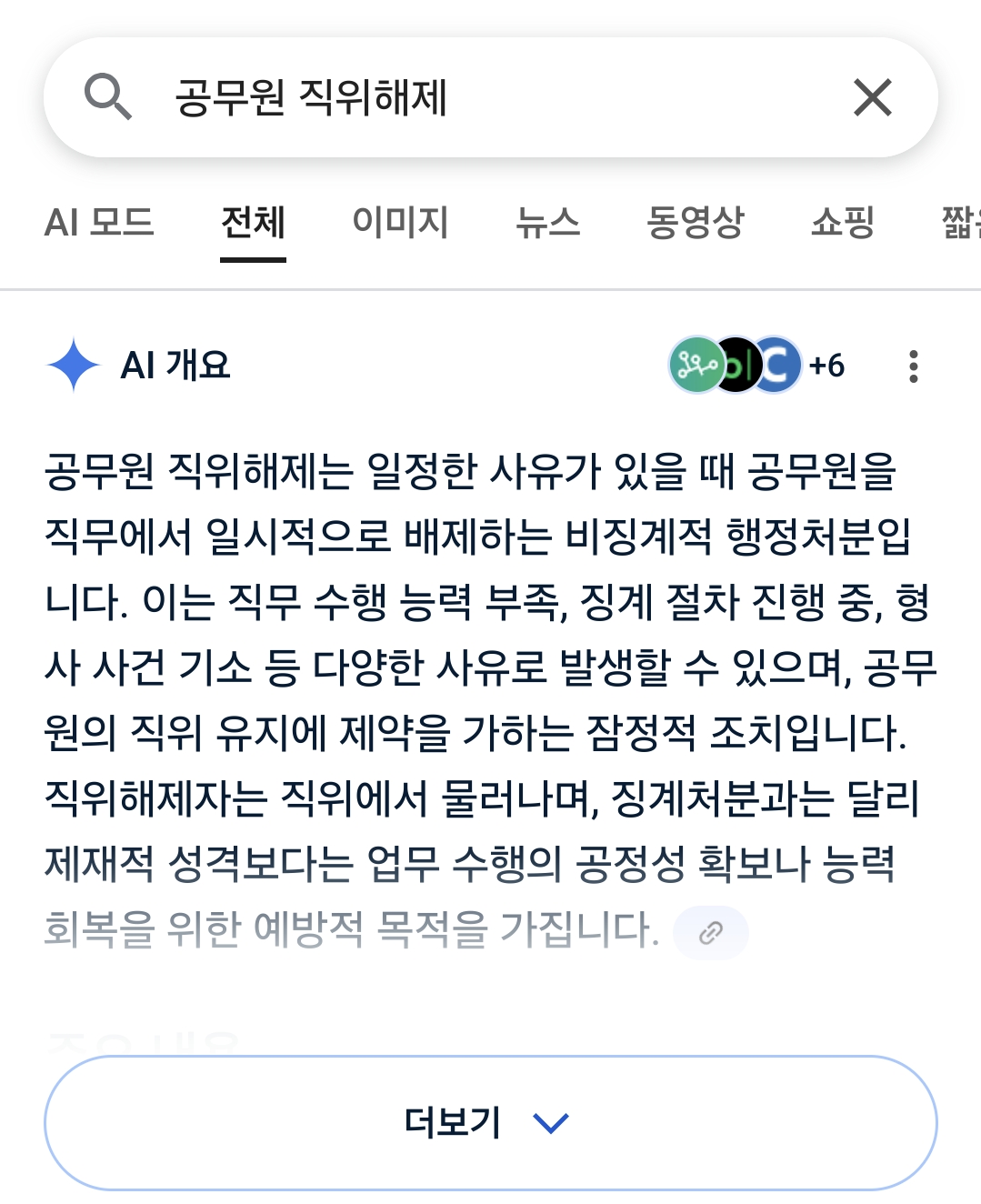981x1204 pixels.
Task: Expand the overview with 더보기
Action: click(x=490, y=1123)
